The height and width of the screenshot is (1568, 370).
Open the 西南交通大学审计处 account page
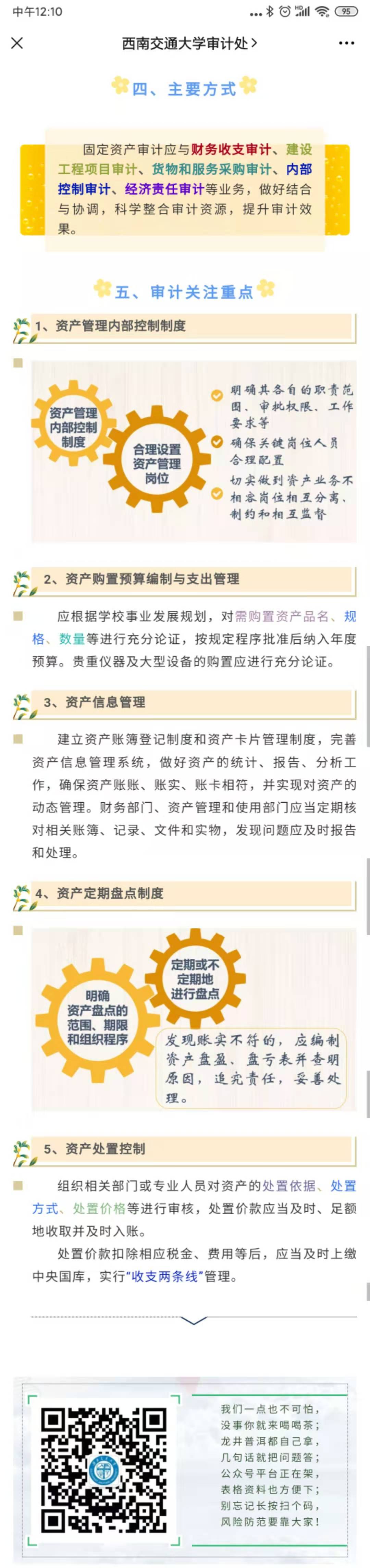click(x=189, y=42)
